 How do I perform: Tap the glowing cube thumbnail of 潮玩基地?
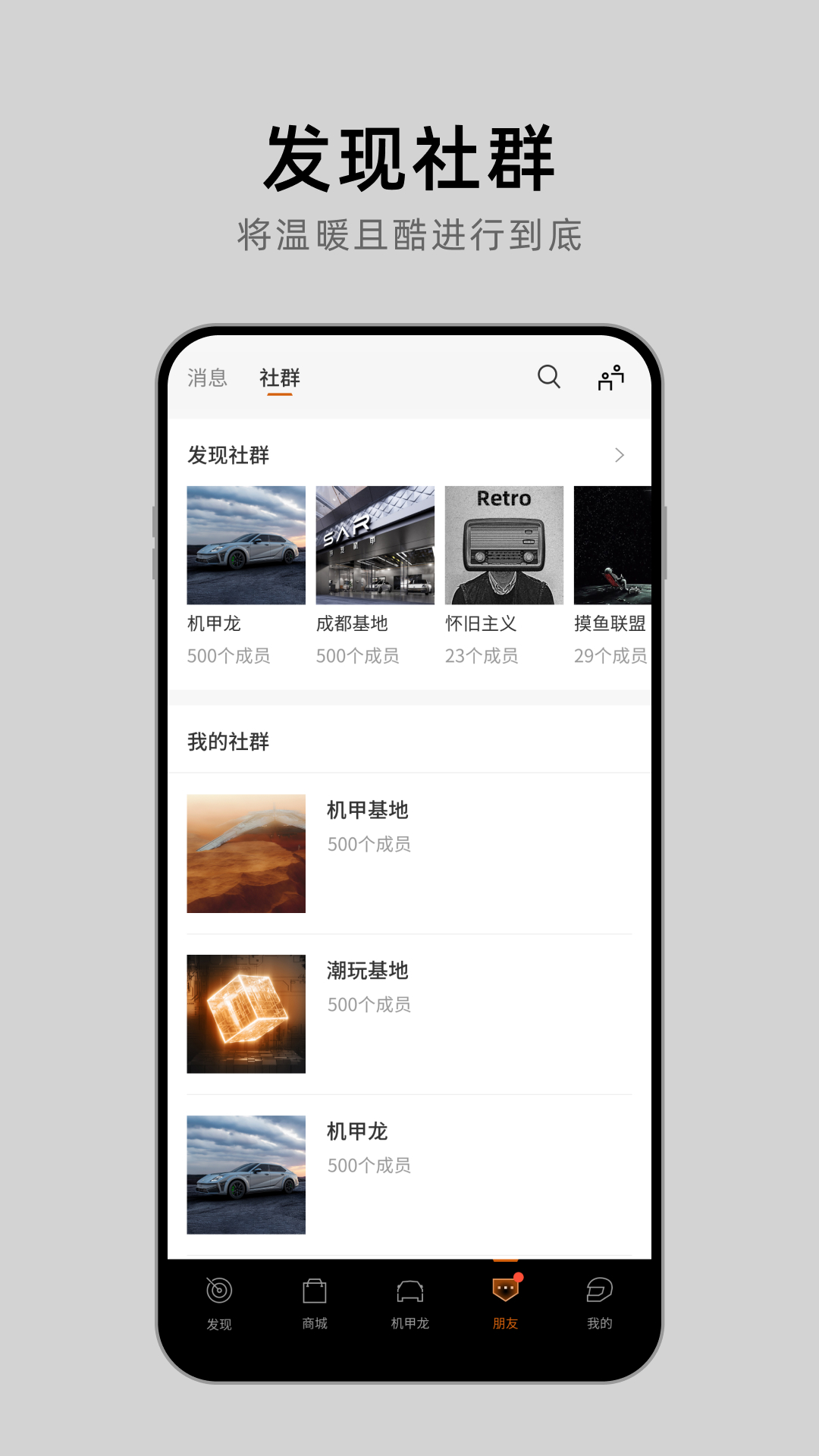click(246, 1013)
